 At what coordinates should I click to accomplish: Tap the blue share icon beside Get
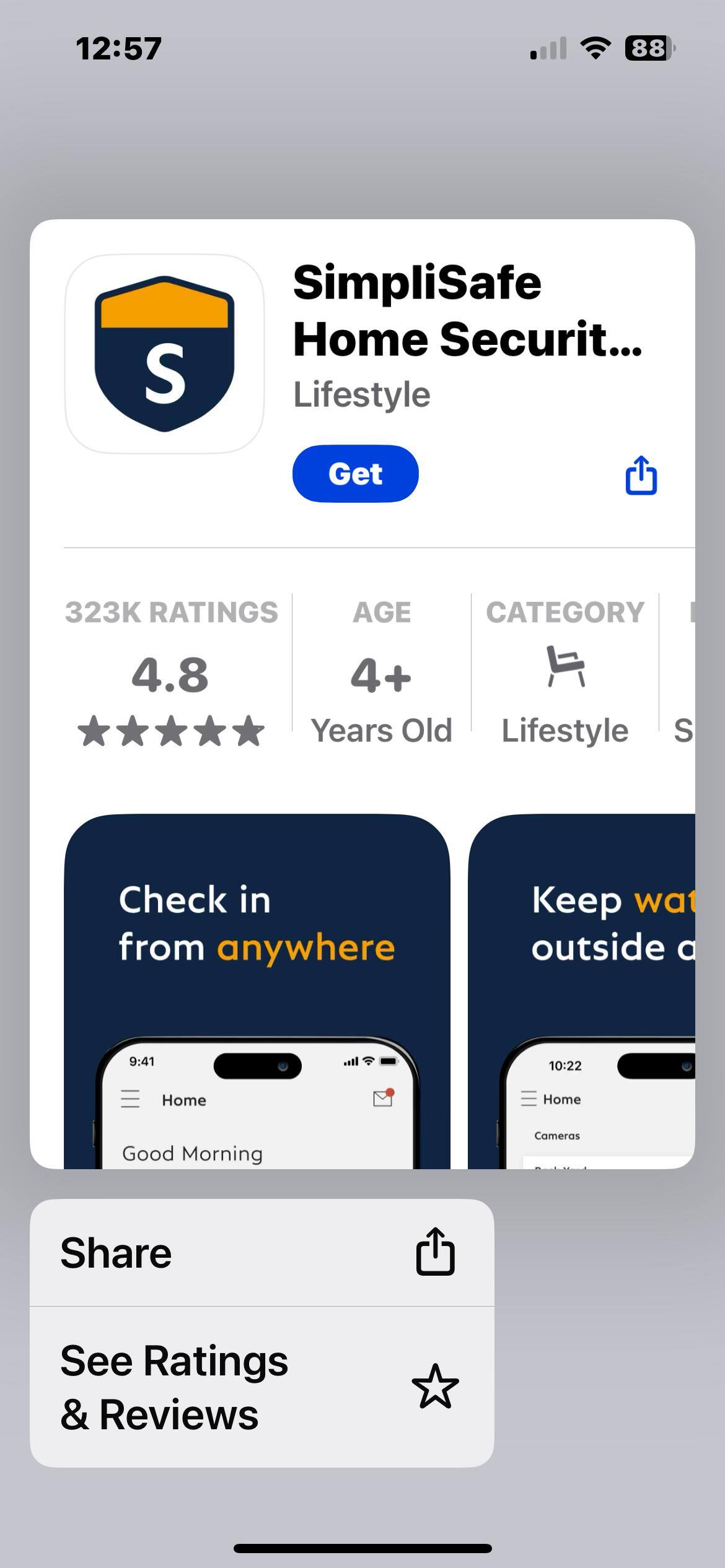[x=641, y=475]
